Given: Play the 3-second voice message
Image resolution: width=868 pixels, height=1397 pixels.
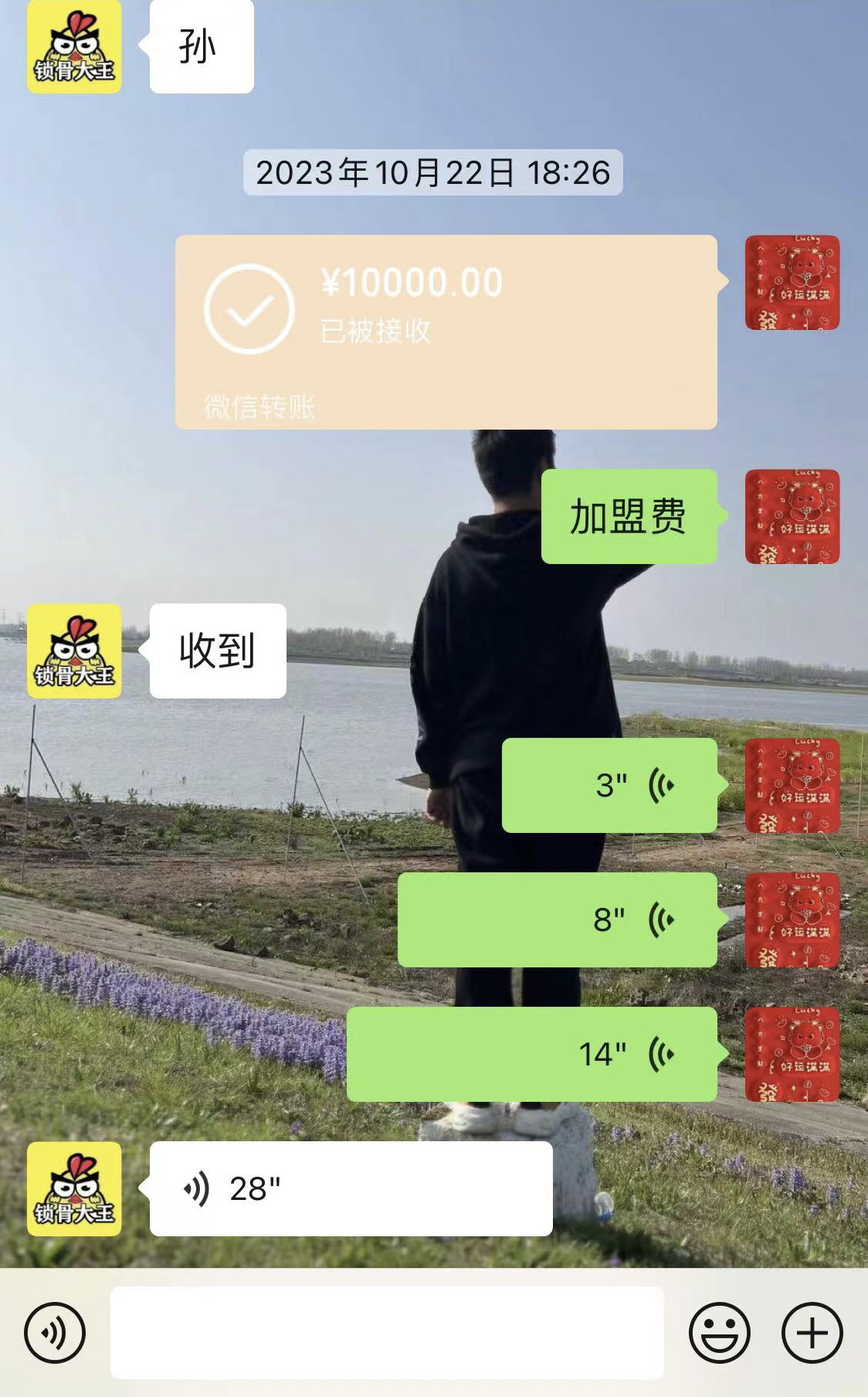Looking at the screenshot, I should tap(609, 785).
